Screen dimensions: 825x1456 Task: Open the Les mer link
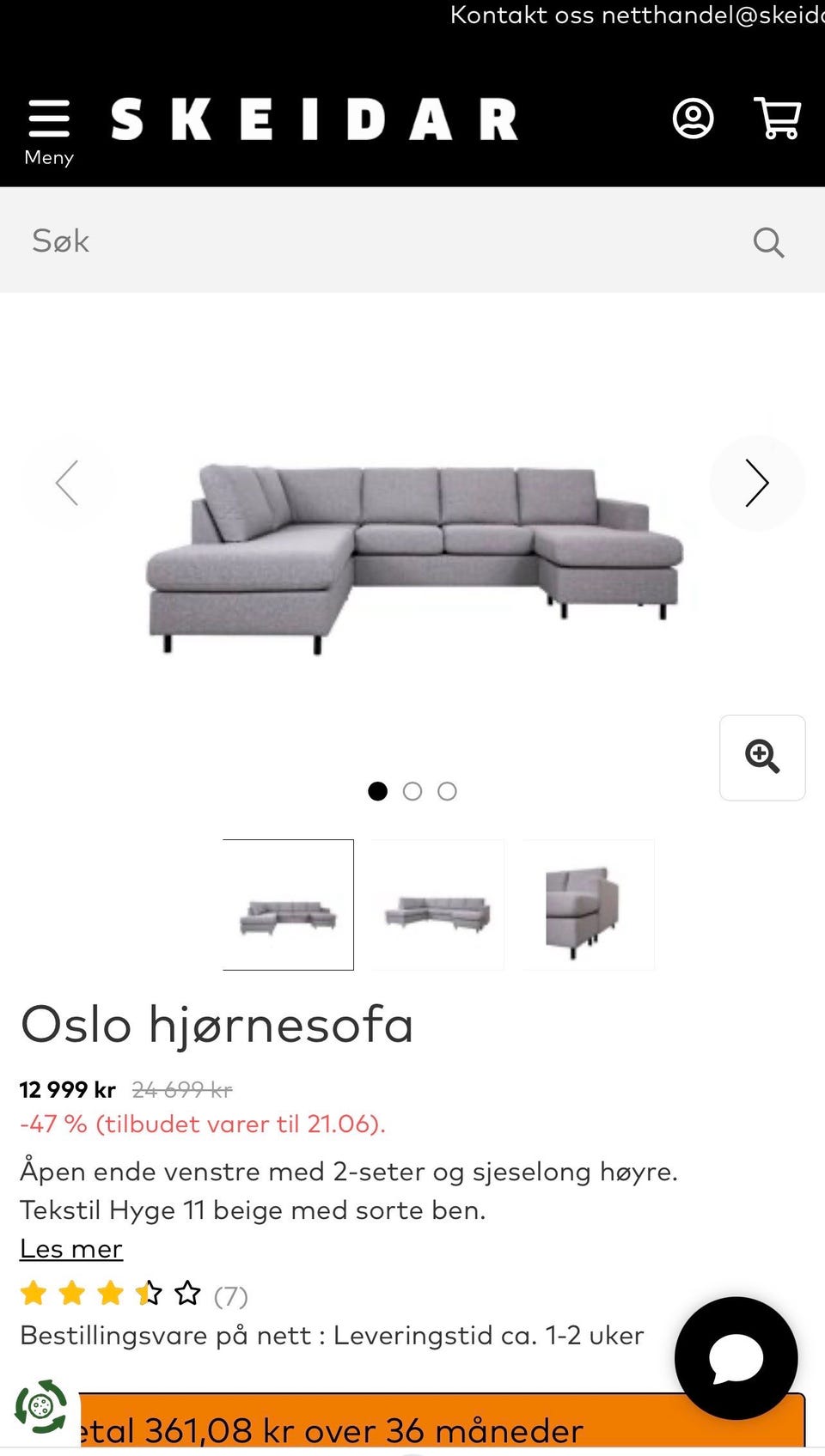(x=71, y=1248)
